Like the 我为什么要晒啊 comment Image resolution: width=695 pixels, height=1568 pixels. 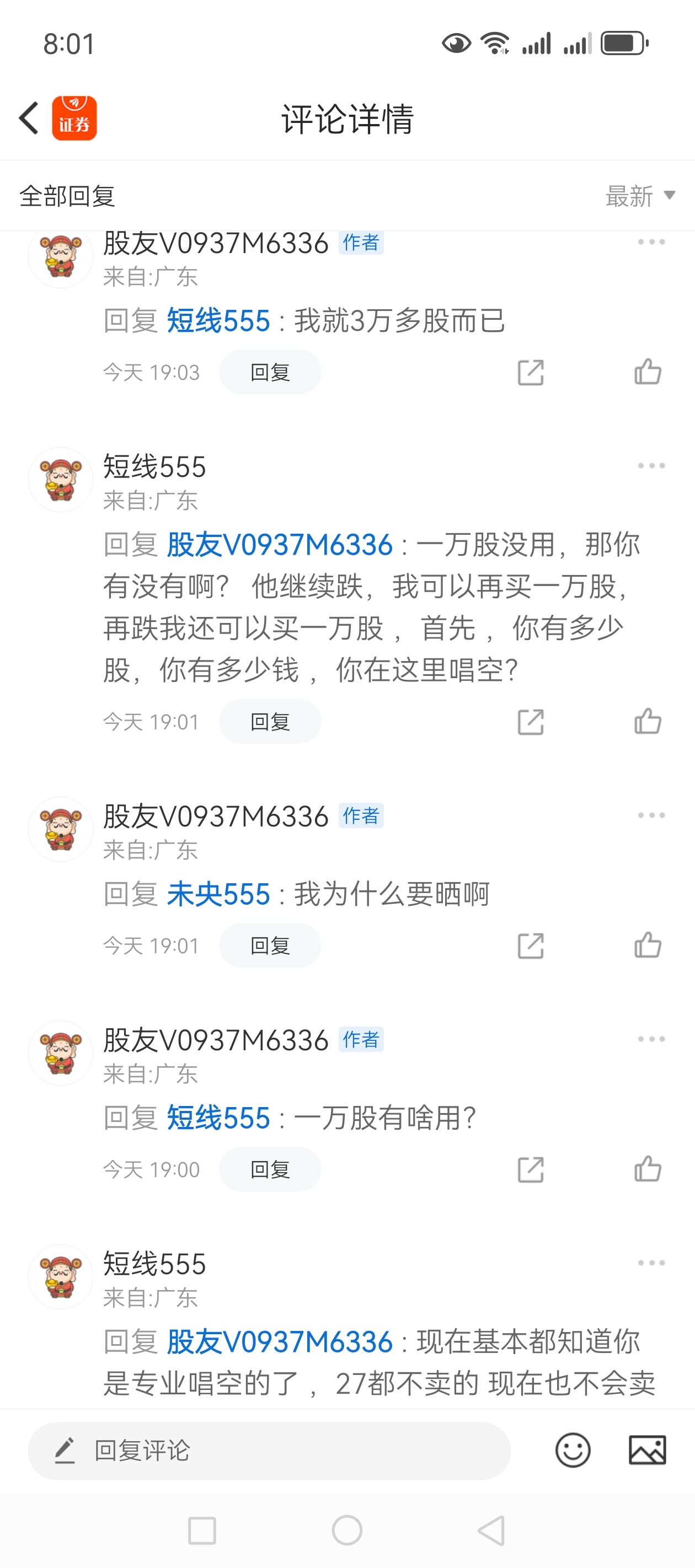pyautogui.click(x=648, y=946)
